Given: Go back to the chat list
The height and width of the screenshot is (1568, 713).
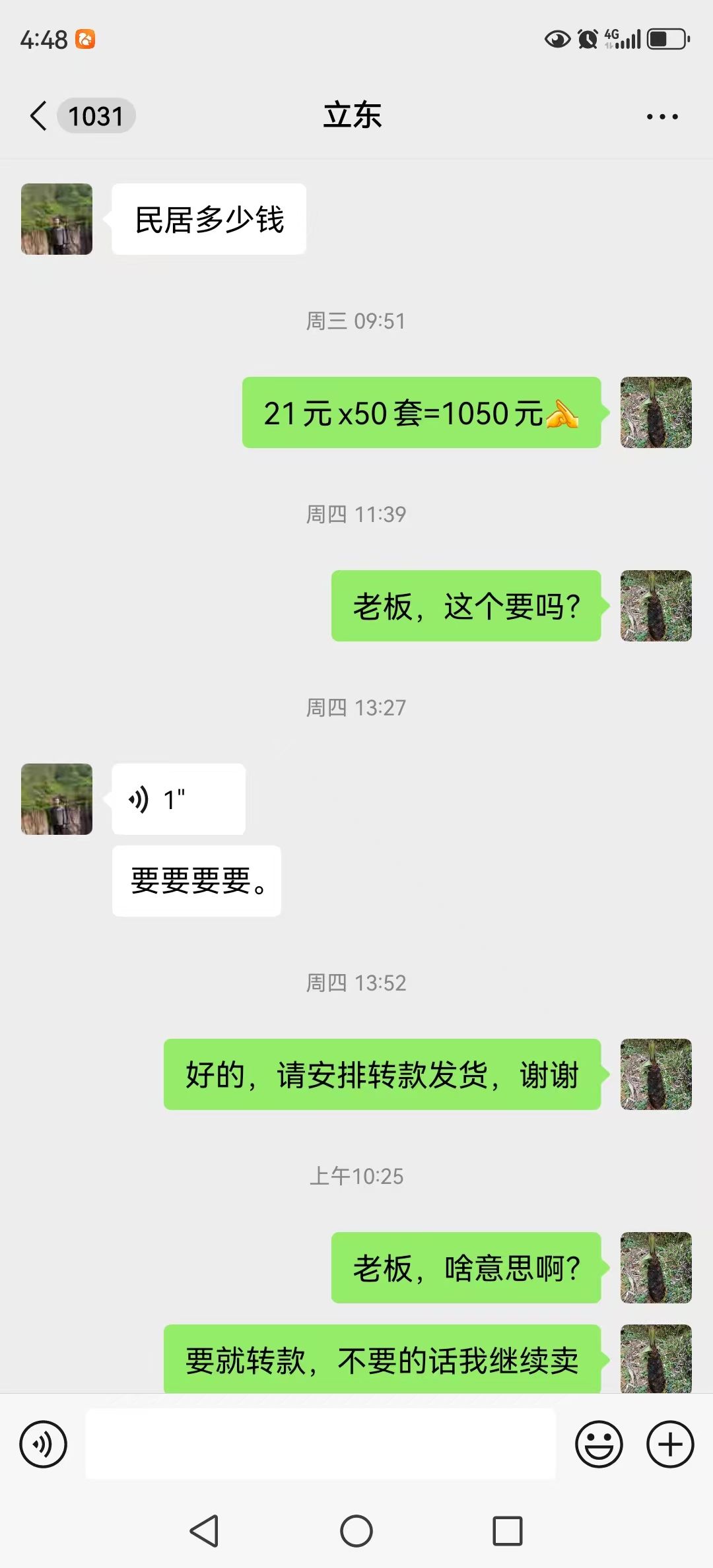Looking at the screenshot, I should click(x=38, y=116).
